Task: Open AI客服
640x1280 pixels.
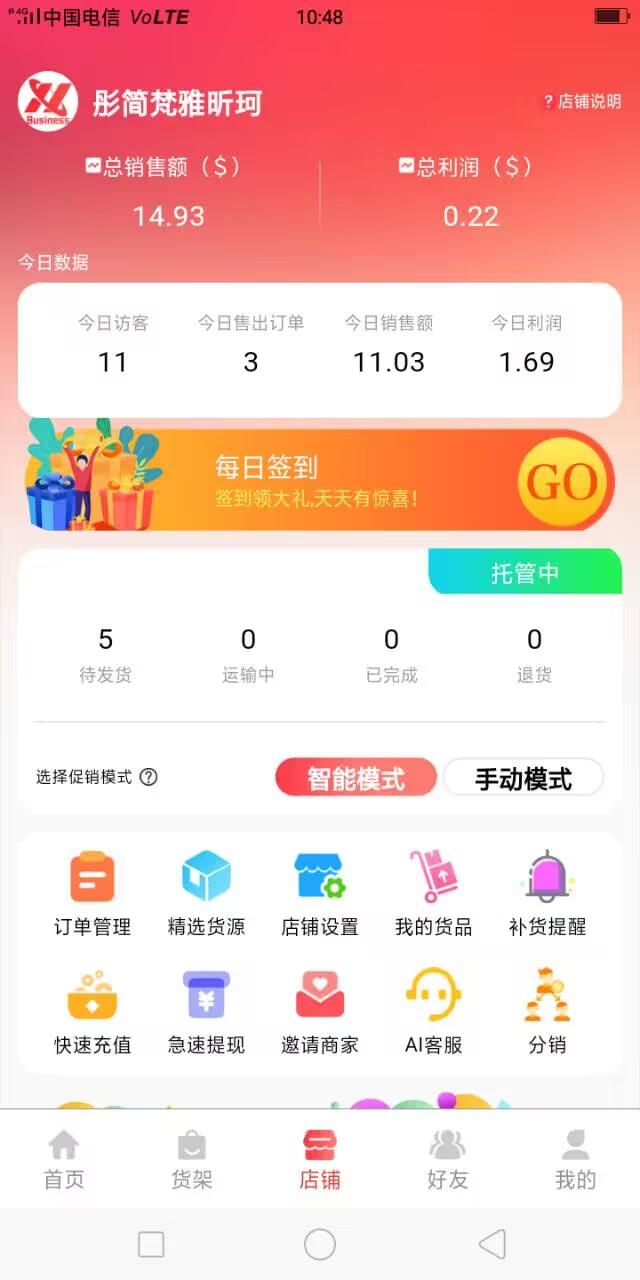Action: click(x=433, y=1011)
